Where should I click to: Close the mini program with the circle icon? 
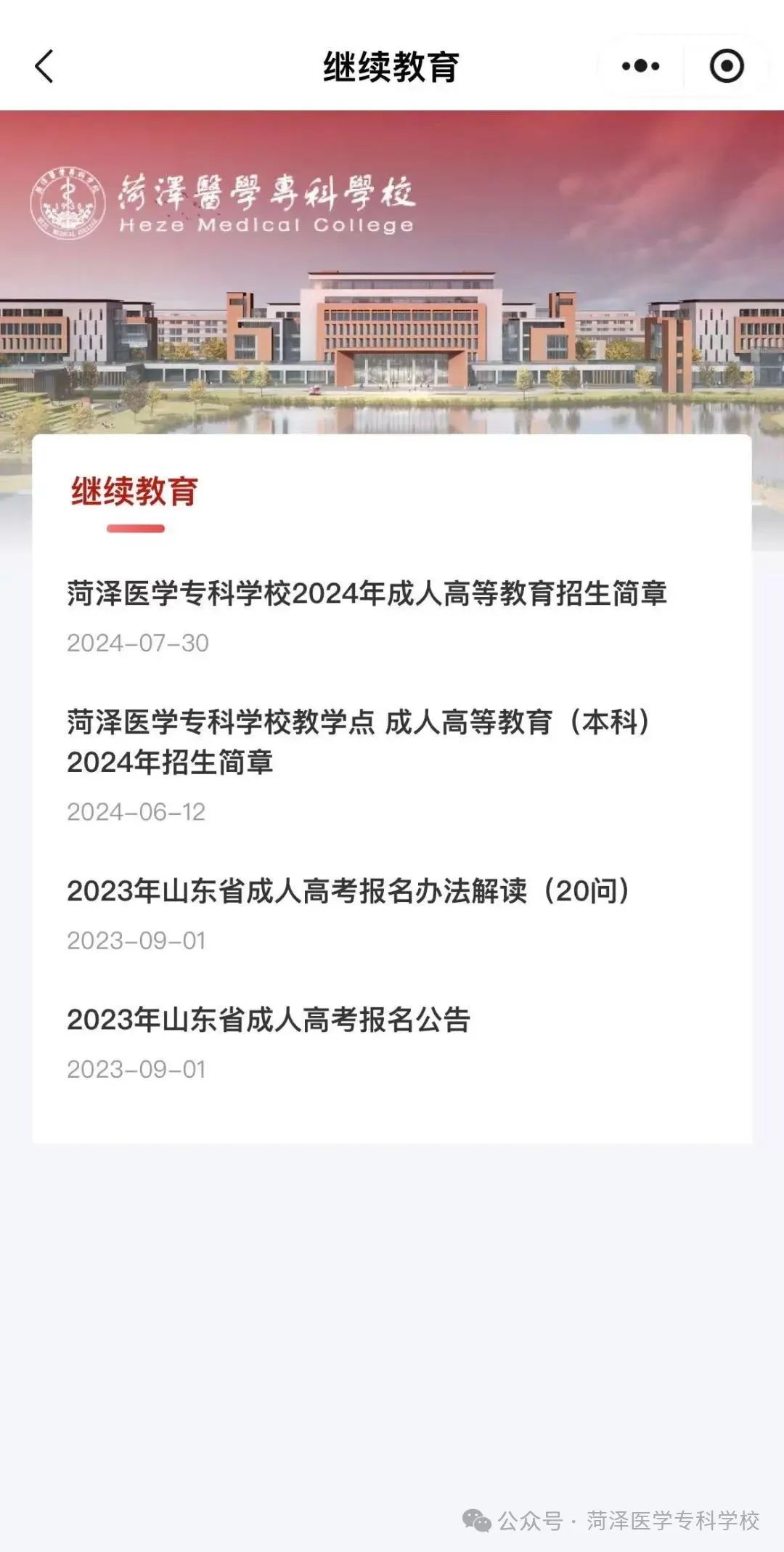[726, 67]
